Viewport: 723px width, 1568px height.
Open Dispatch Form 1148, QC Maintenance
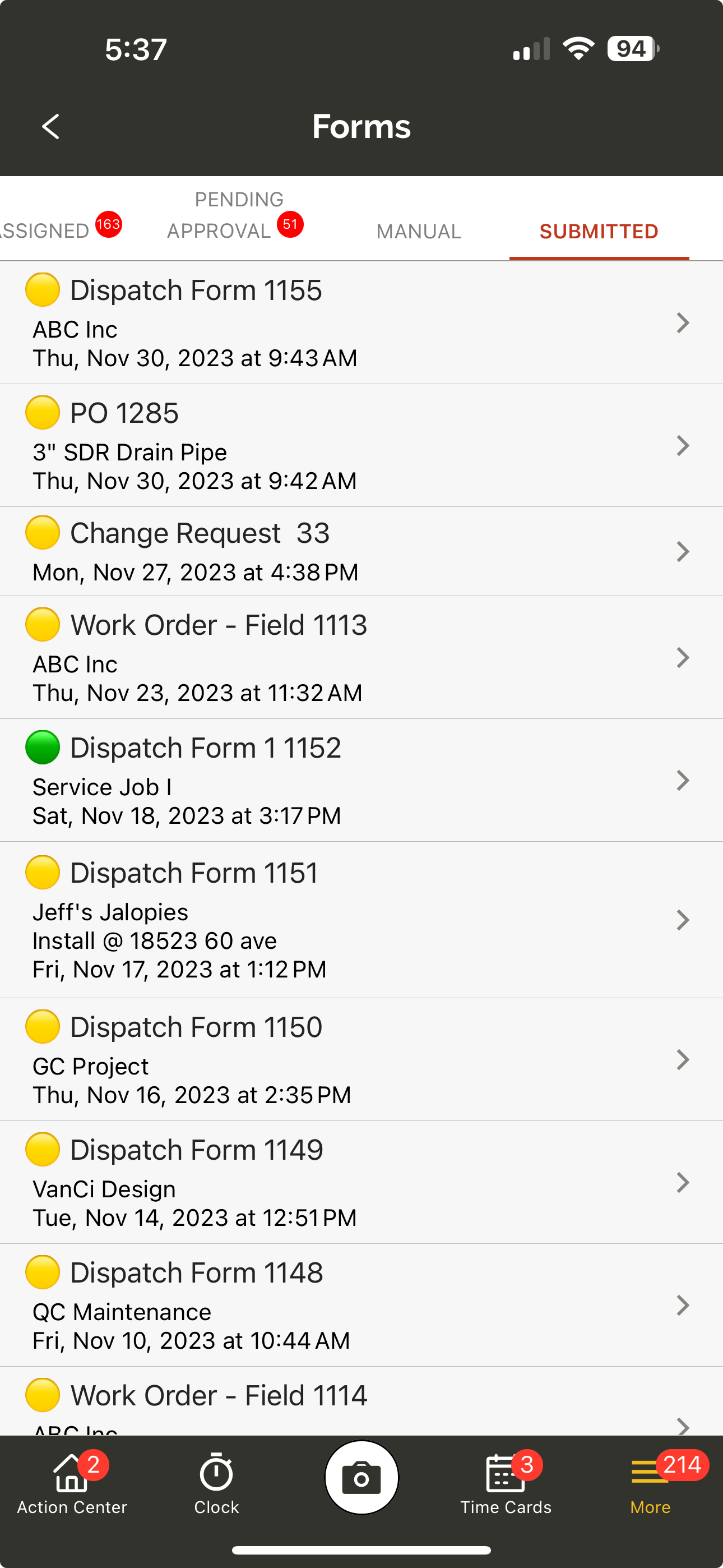361,1306
